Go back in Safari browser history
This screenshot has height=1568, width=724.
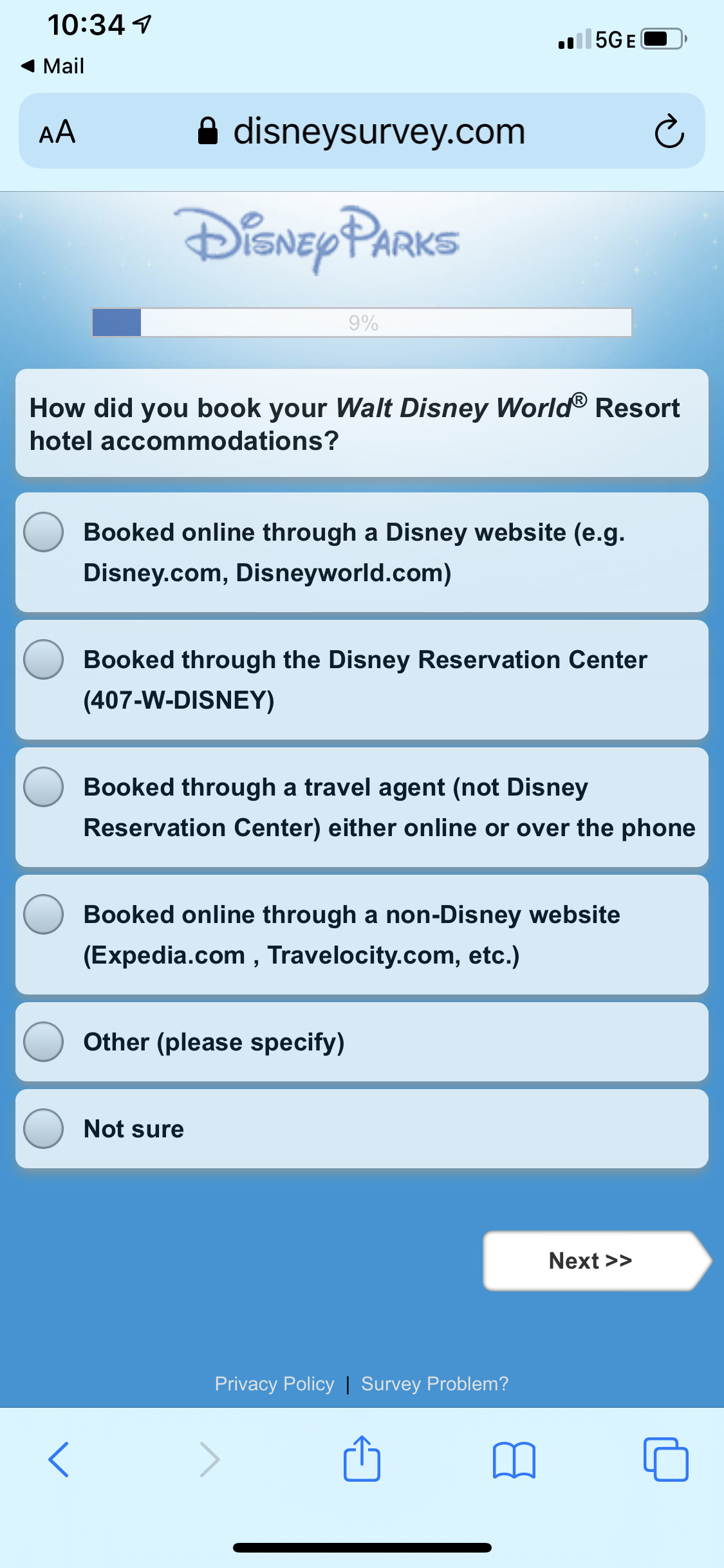click(59, 1459)
